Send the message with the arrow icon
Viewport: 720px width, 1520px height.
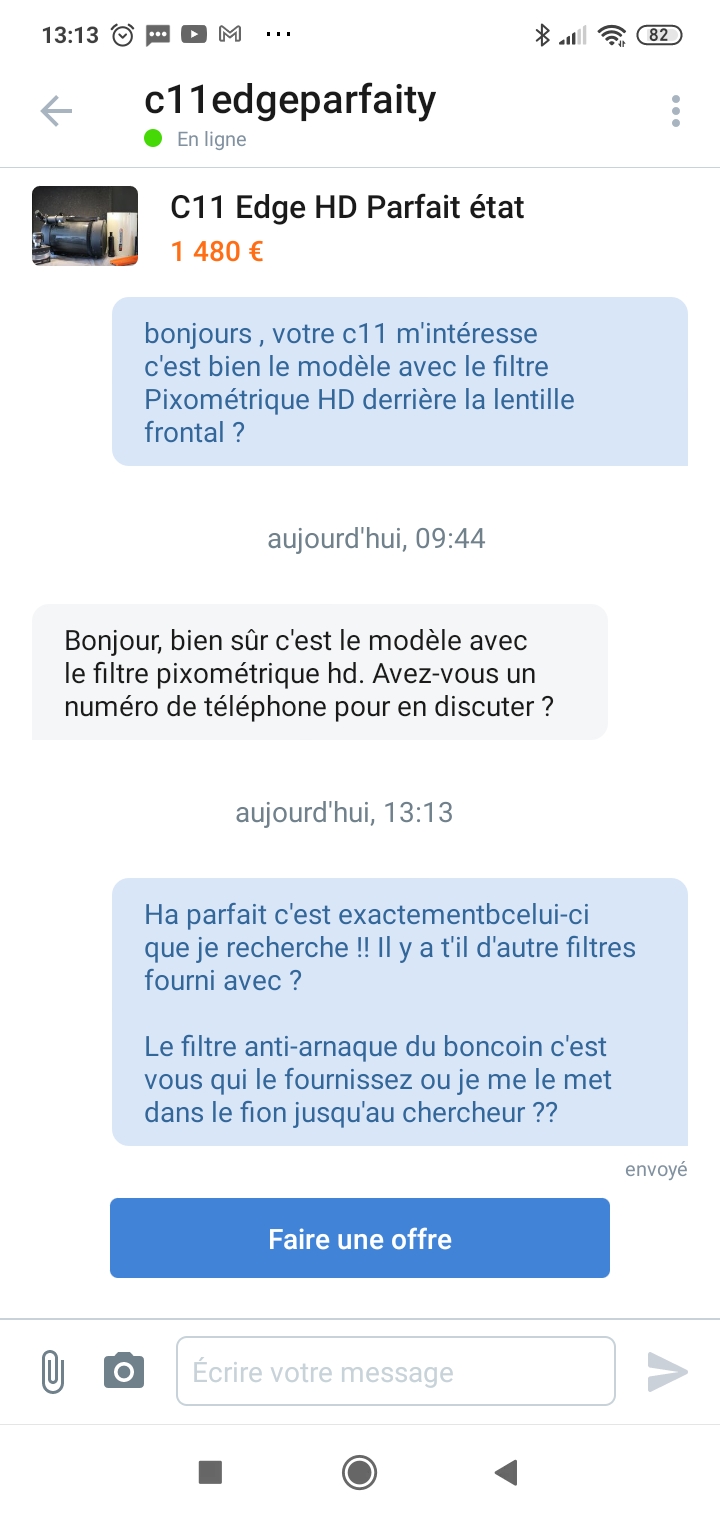[667, 1372]
